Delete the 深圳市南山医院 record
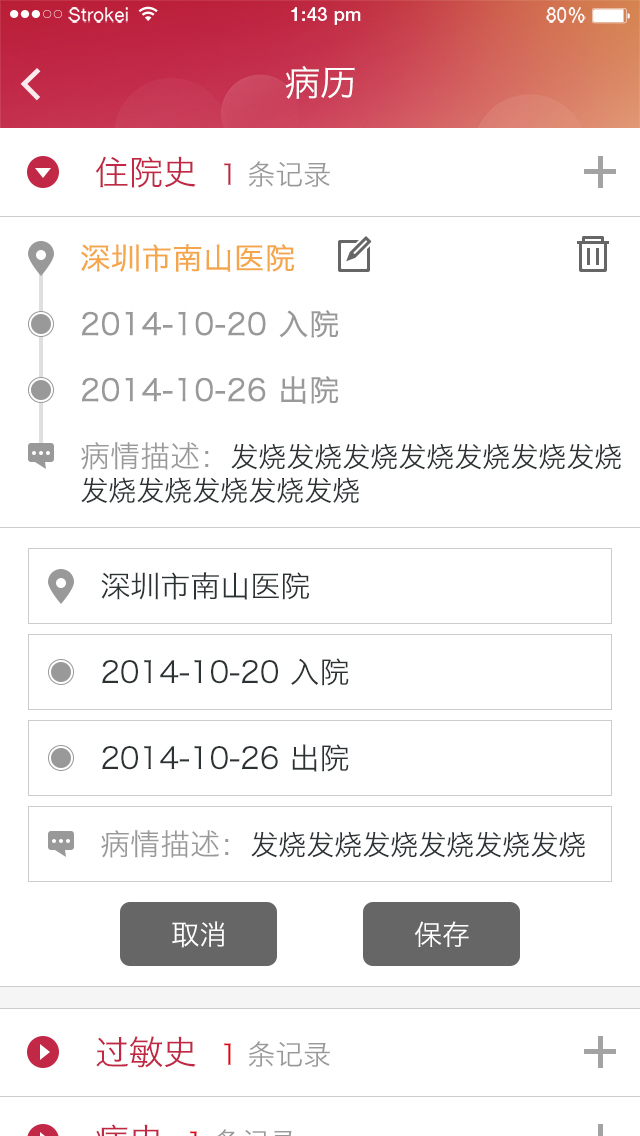 592,255
